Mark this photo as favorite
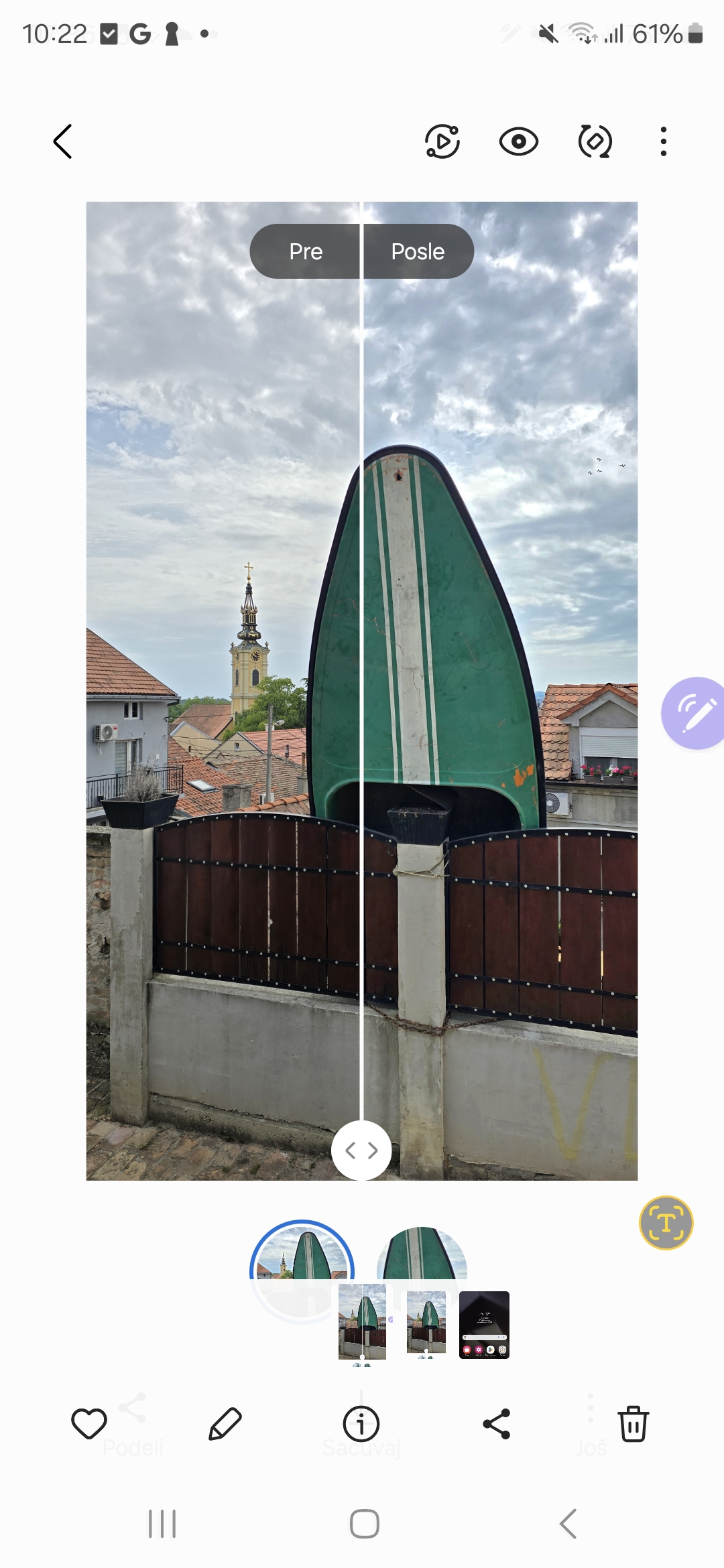Screen dimensions: 724x1568 89,1424
